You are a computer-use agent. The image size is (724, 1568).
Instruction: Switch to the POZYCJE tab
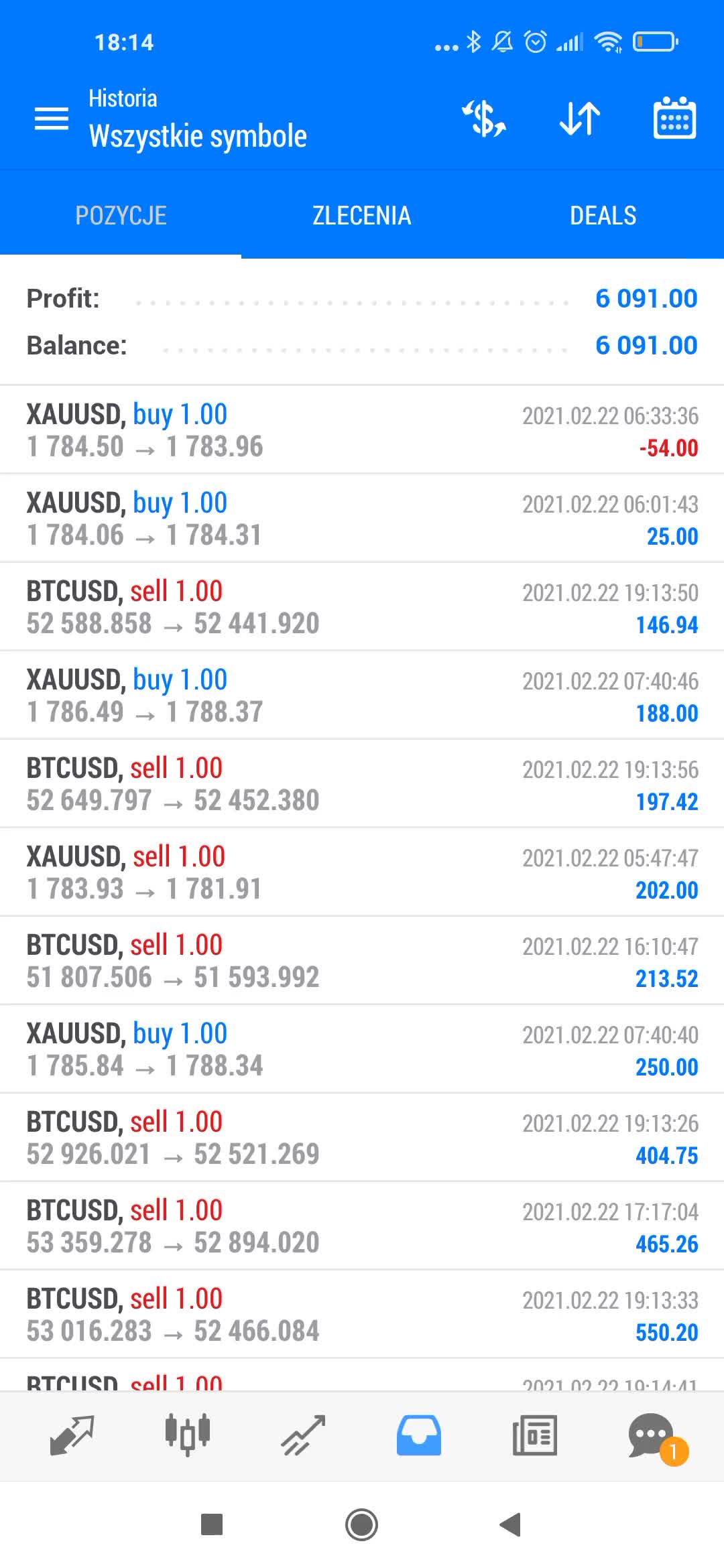pyautogui.click(x=121, y=215)
